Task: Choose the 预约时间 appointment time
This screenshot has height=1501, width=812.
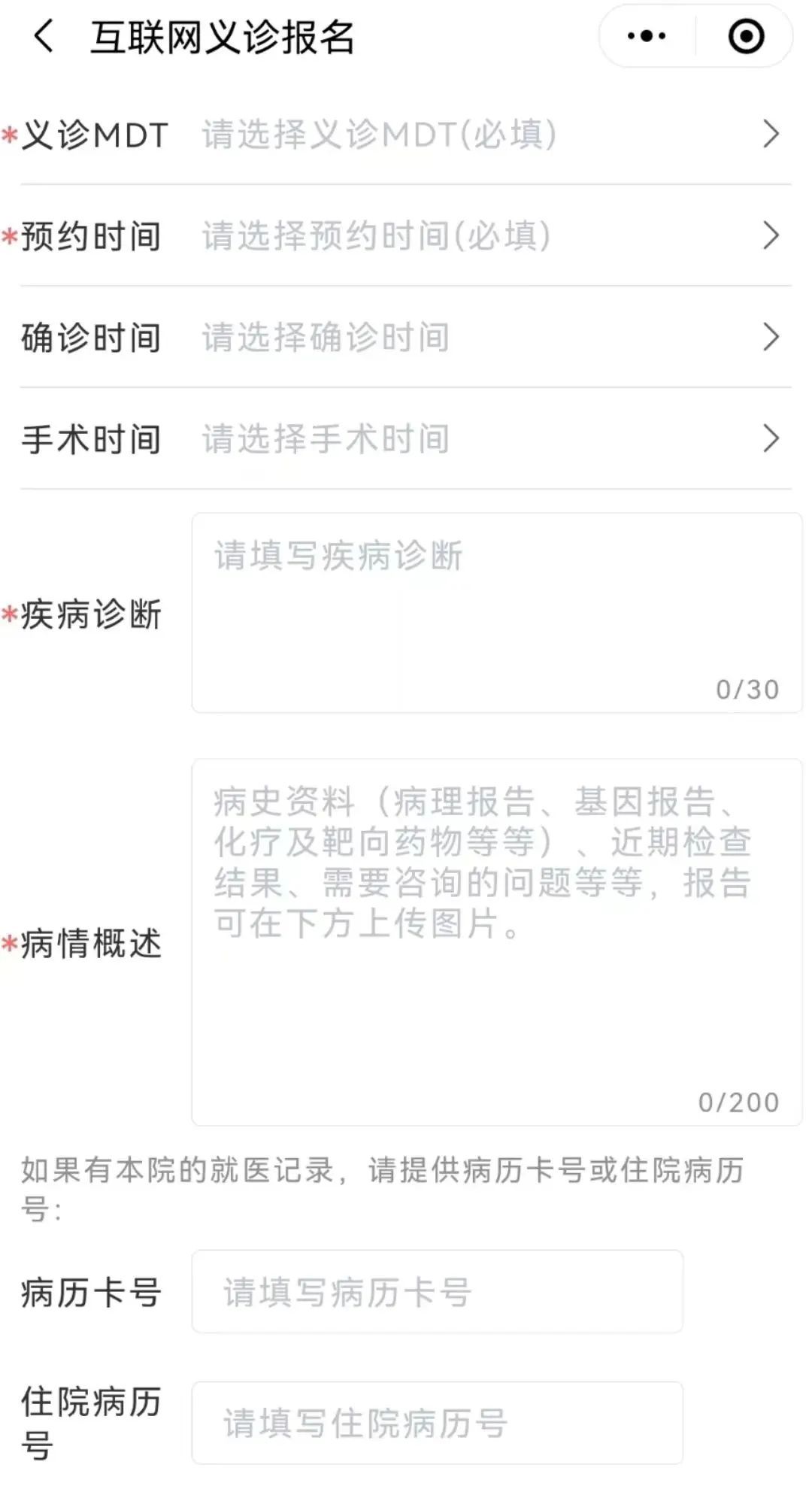Action: click(481, 236)
